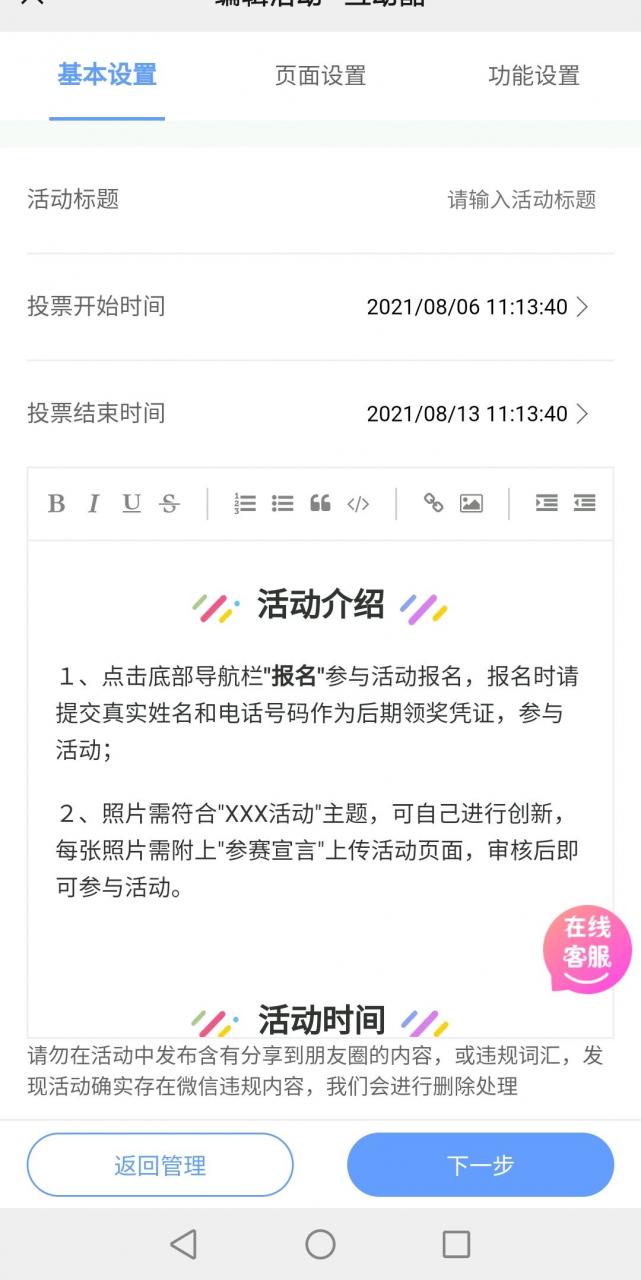Insert an image into the editor

click(x=471, y=504)
